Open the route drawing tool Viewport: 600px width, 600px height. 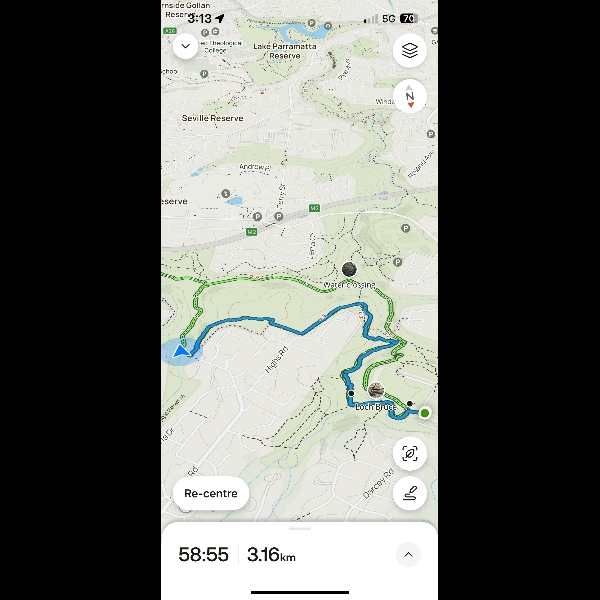410,493
